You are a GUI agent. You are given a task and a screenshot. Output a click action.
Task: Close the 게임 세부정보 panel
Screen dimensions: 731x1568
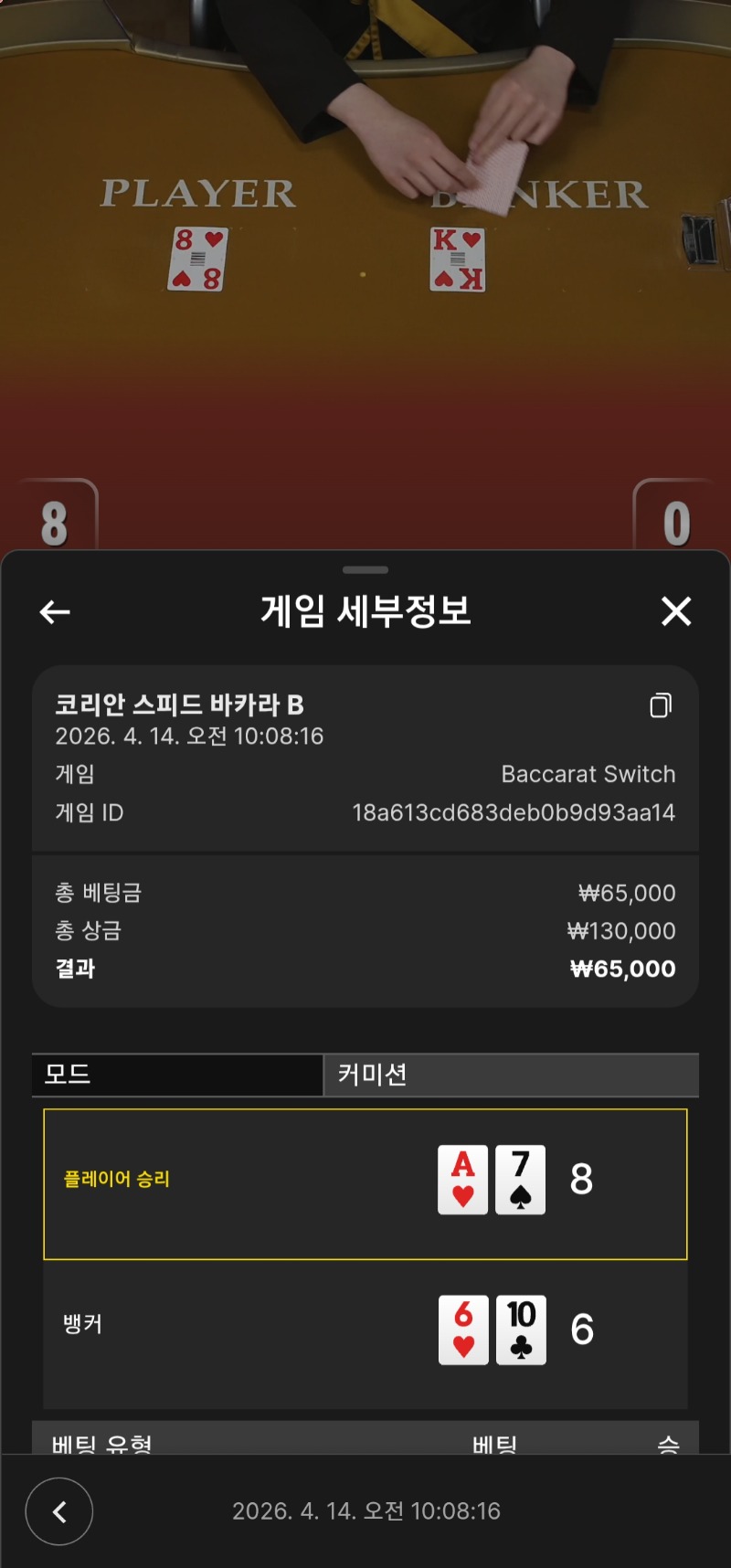click(x=676, y=611)
